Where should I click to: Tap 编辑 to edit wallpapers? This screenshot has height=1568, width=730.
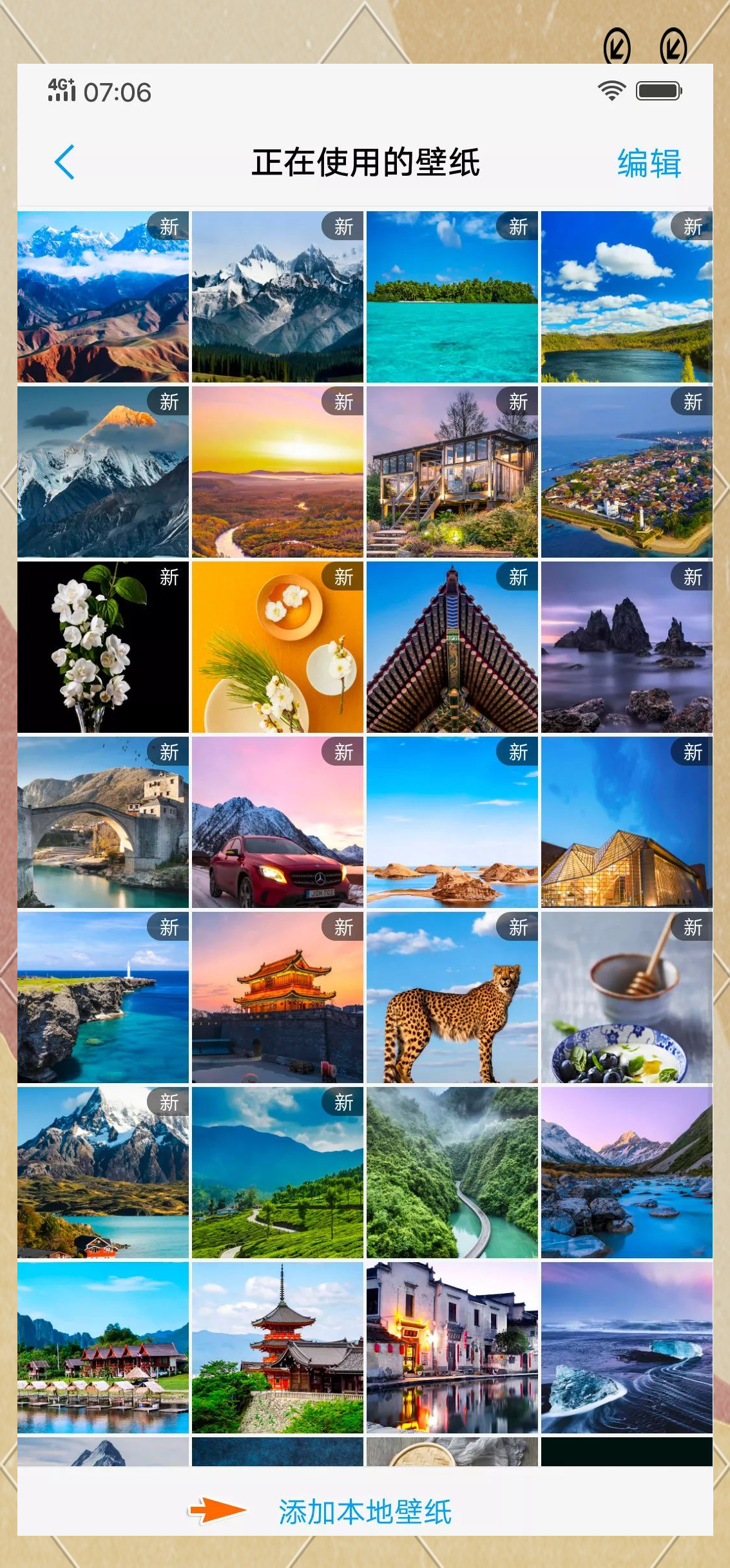point(648,163)
